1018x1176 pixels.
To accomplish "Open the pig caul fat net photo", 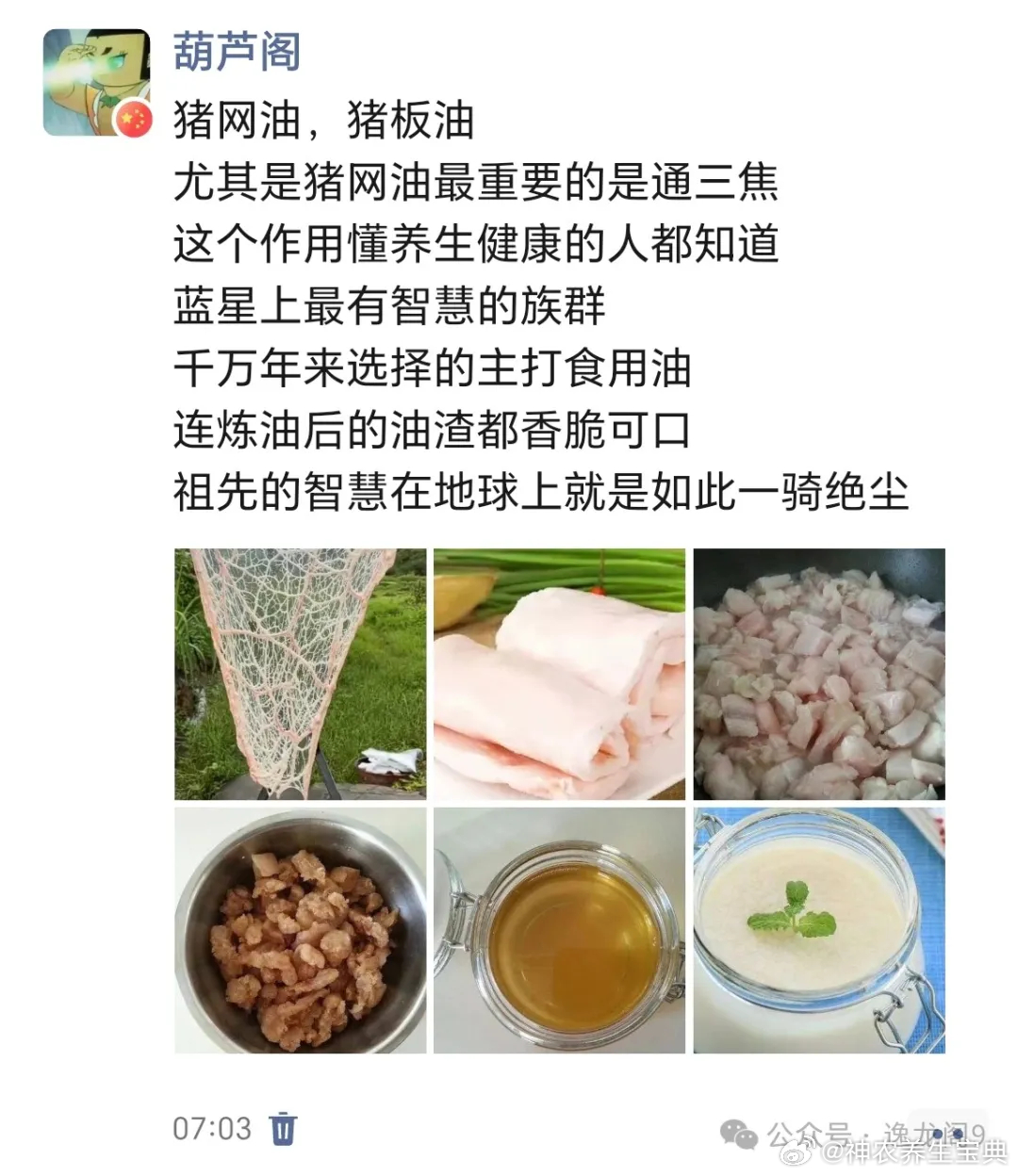I will click(300, 674).
